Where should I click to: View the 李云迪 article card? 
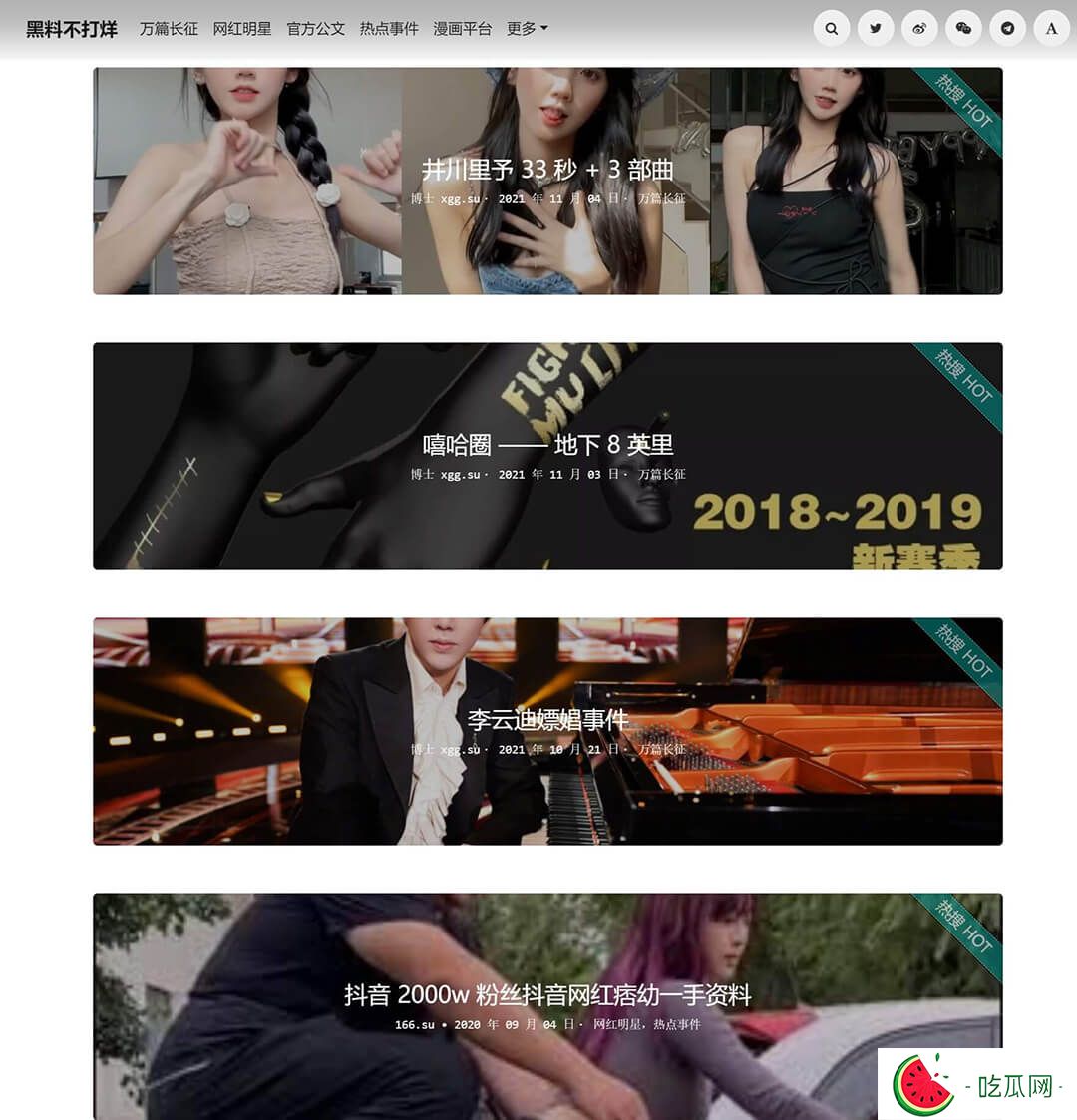[547, 720]
